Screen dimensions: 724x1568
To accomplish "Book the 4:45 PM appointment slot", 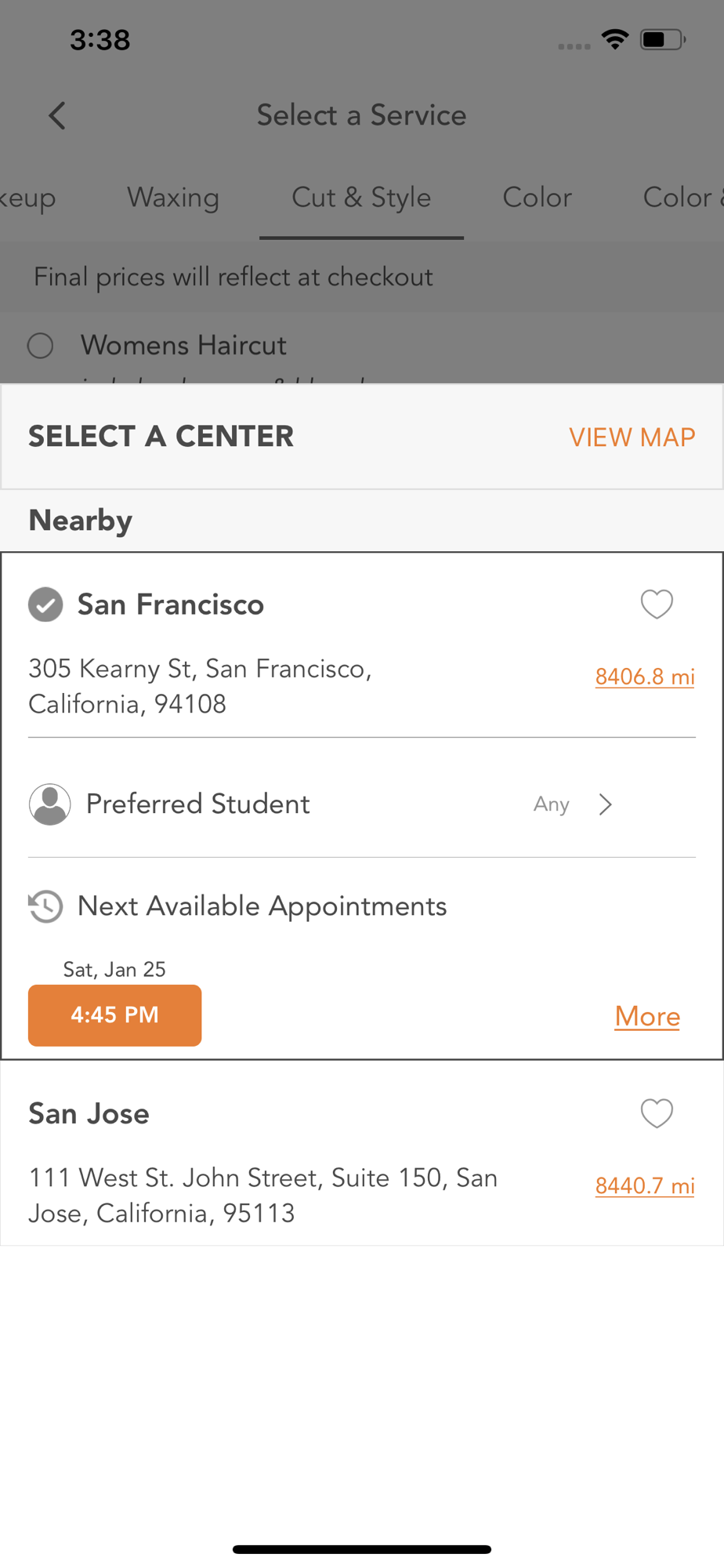I will [x=115, y=1015].
